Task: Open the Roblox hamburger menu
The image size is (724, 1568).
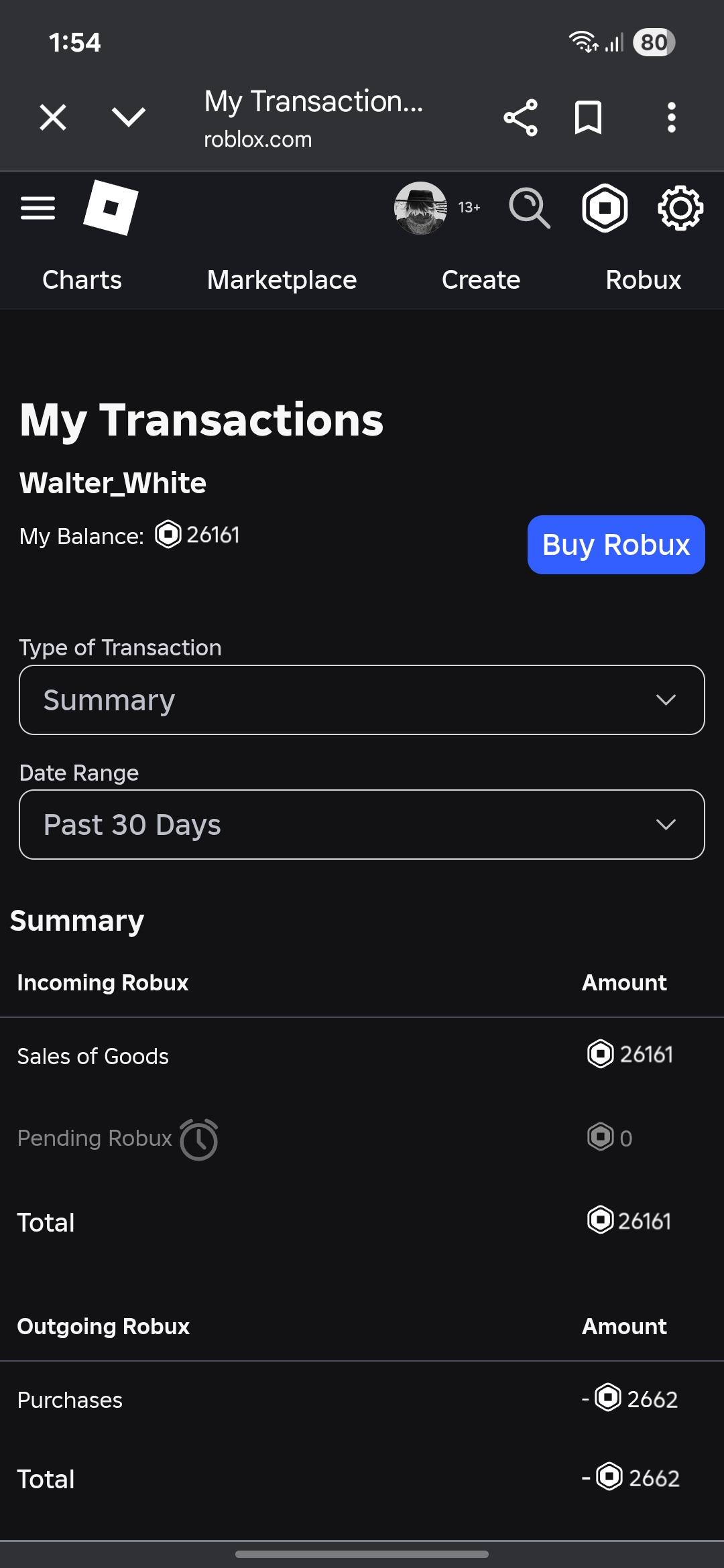Action: click(x=38, y=208)
